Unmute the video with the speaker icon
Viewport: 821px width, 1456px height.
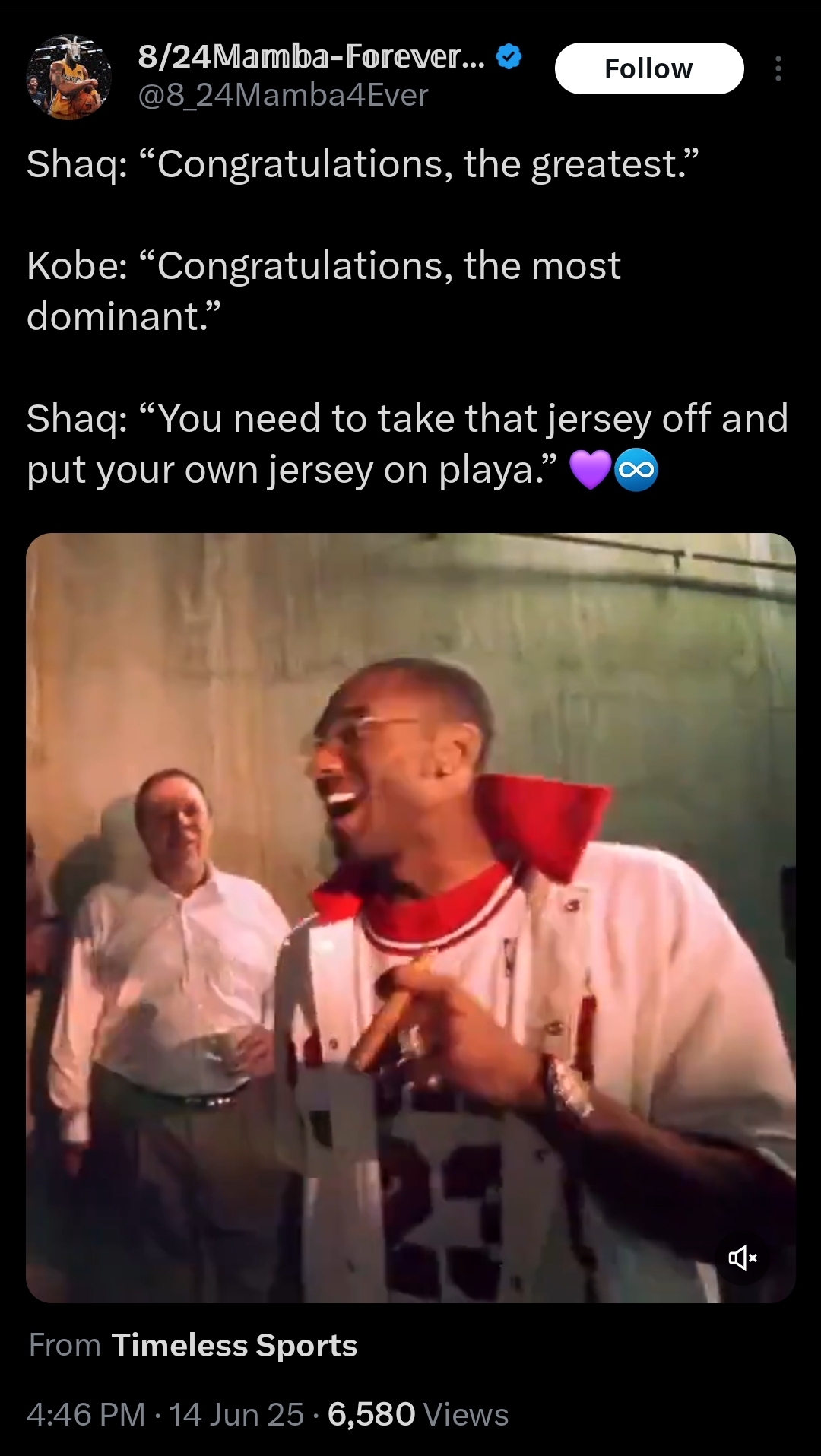click(x=742, y=1258)
